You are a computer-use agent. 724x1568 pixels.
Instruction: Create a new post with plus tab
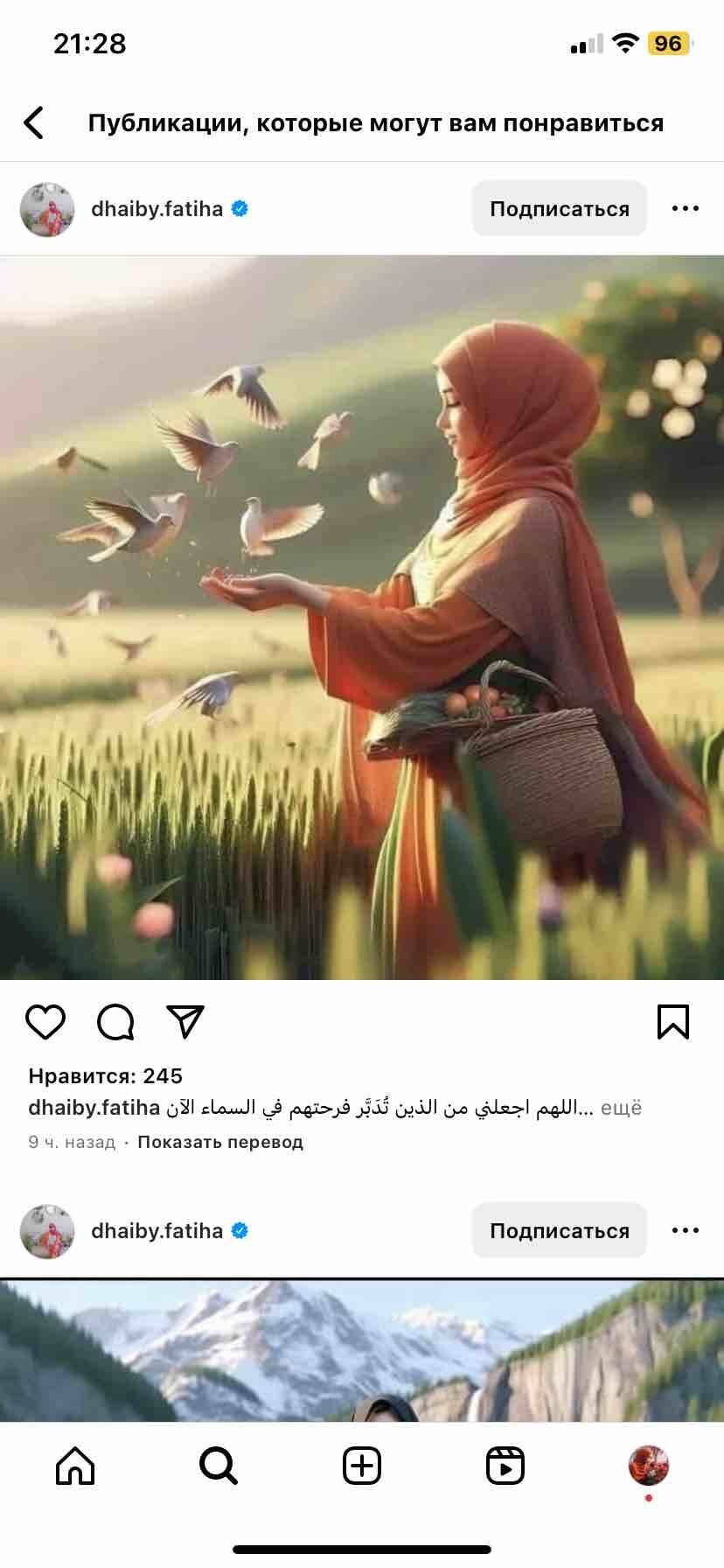click(x=362, y=1466)
